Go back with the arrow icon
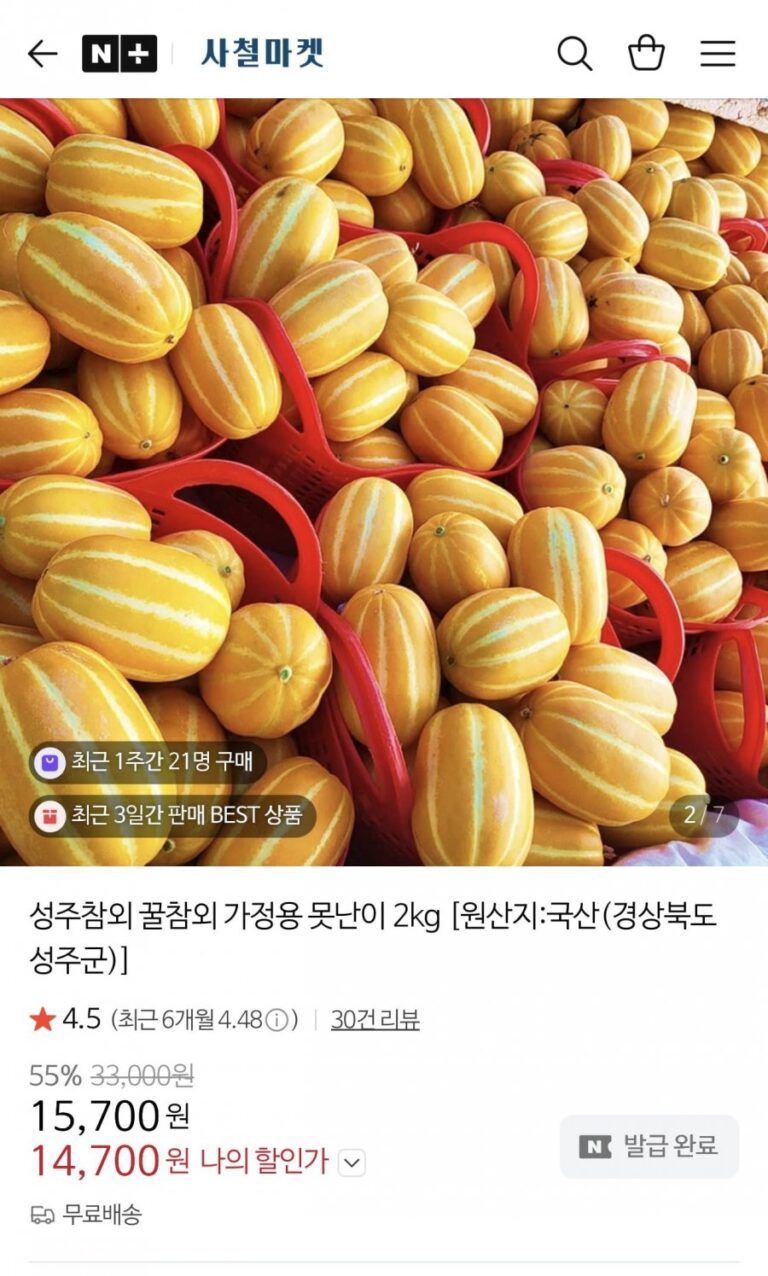This screenshot has height=1276, width=768. 42,53
